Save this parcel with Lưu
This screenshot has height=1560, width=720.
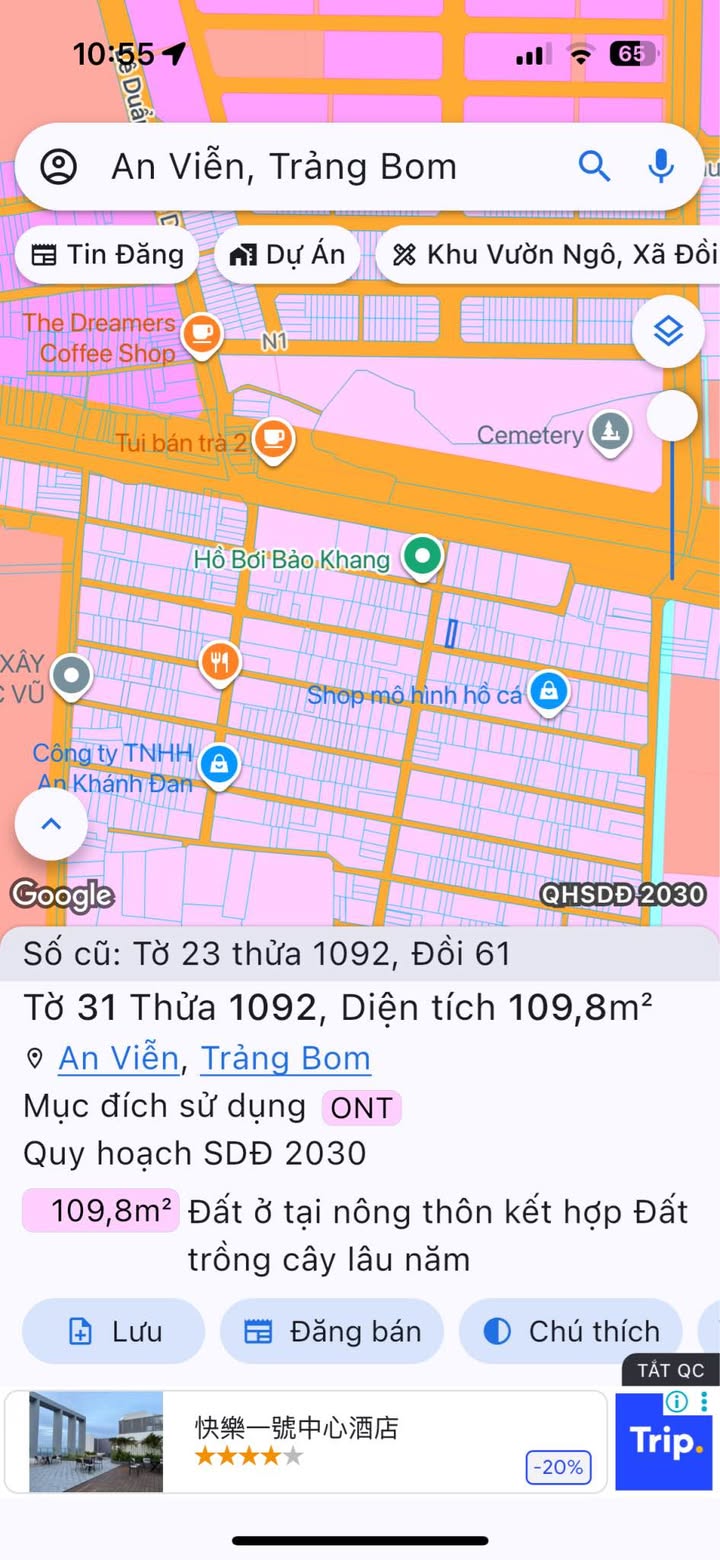pos(113,1331)
